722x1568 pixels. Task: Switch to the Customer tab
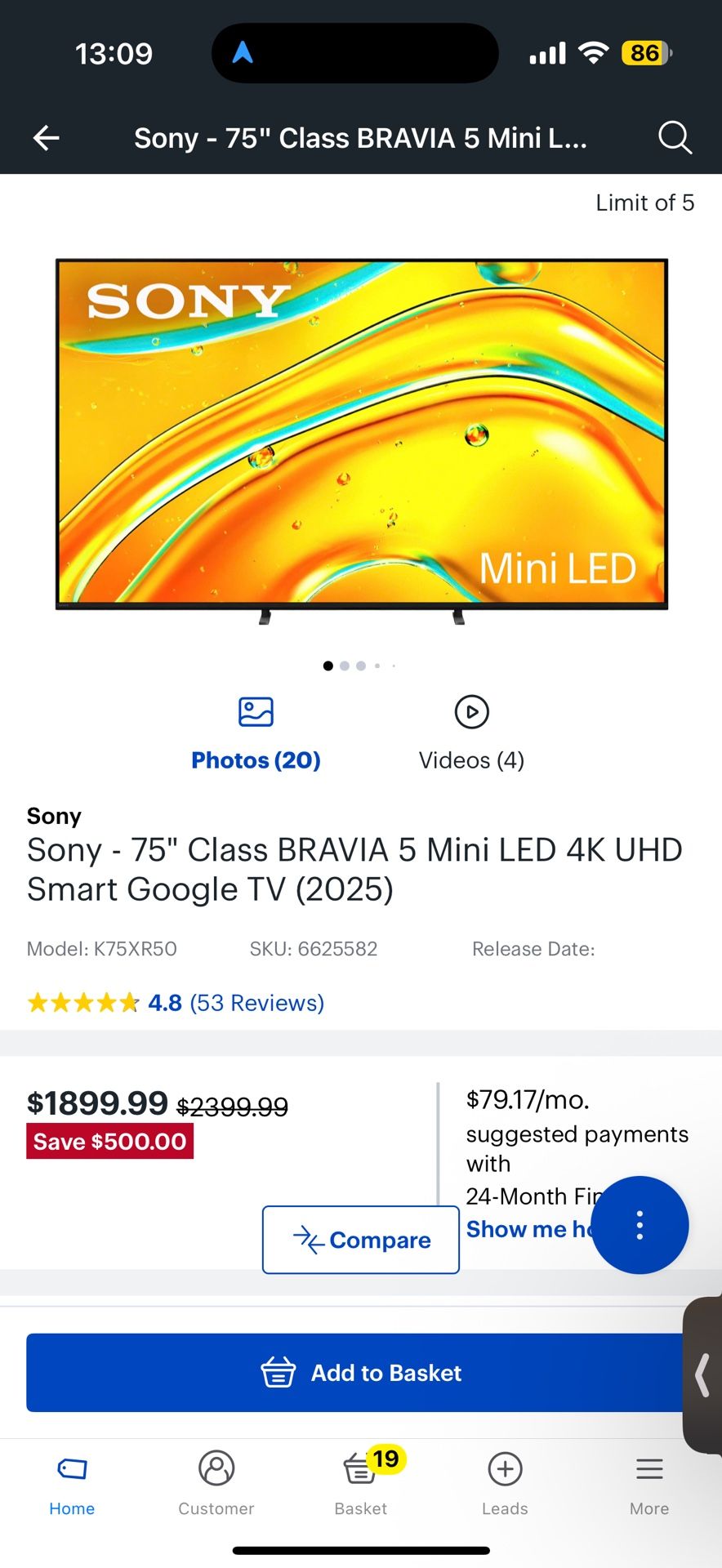(x=216, y=1483)
